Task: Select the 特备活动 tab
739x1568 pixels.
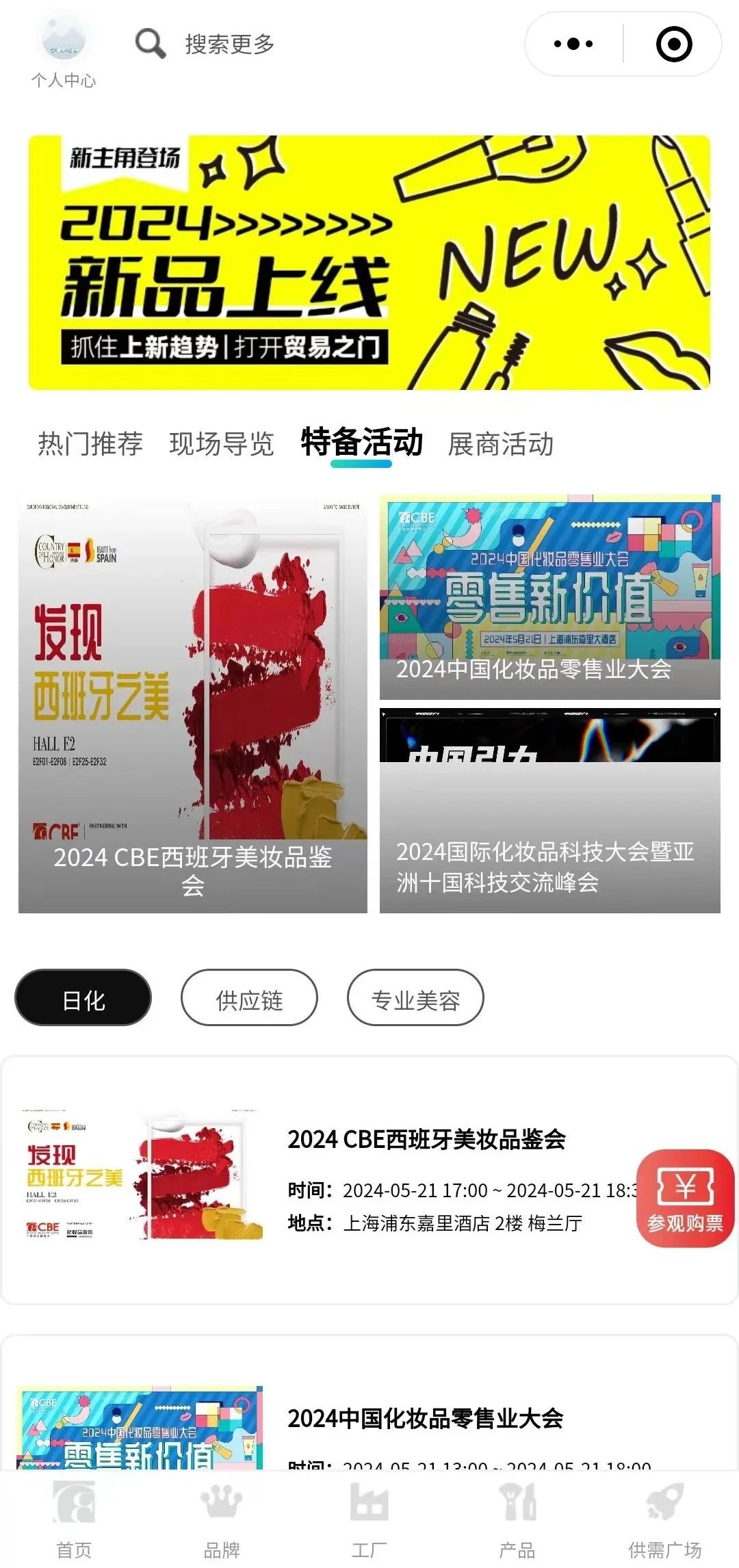Action: (361, 443)
